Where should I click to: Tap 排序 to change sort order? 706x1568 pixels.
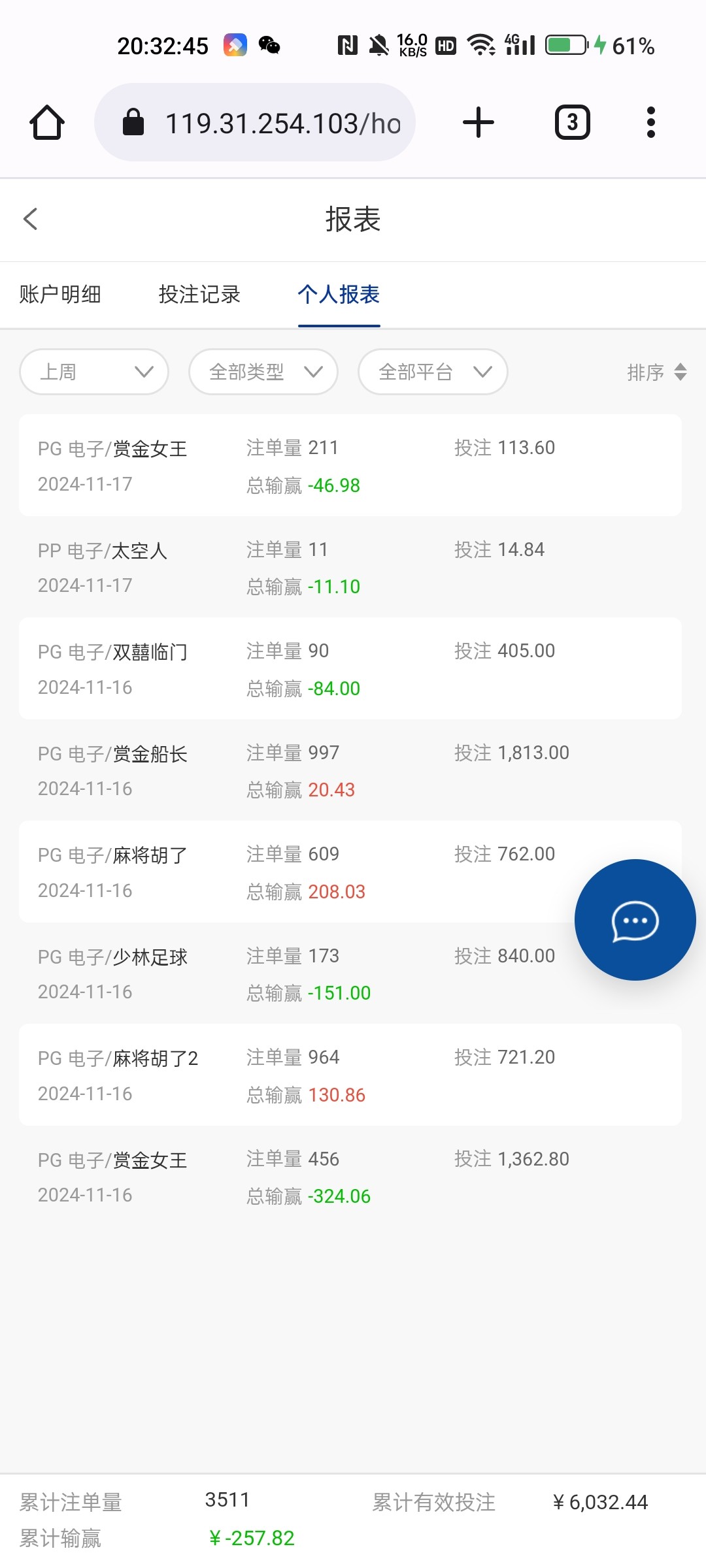click(x=656, y=372)
